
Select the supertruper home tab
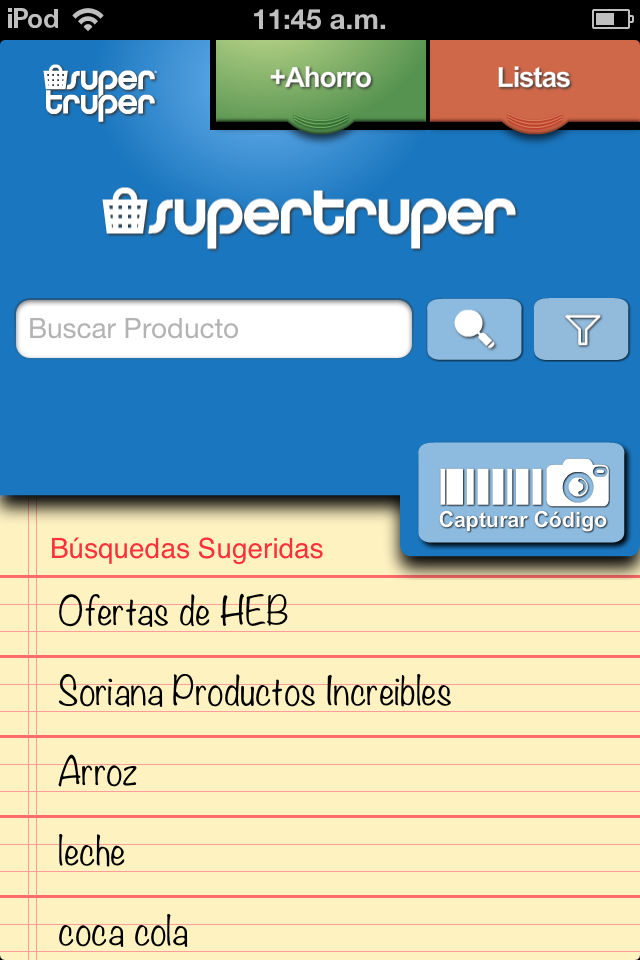[x=100, y=89]
